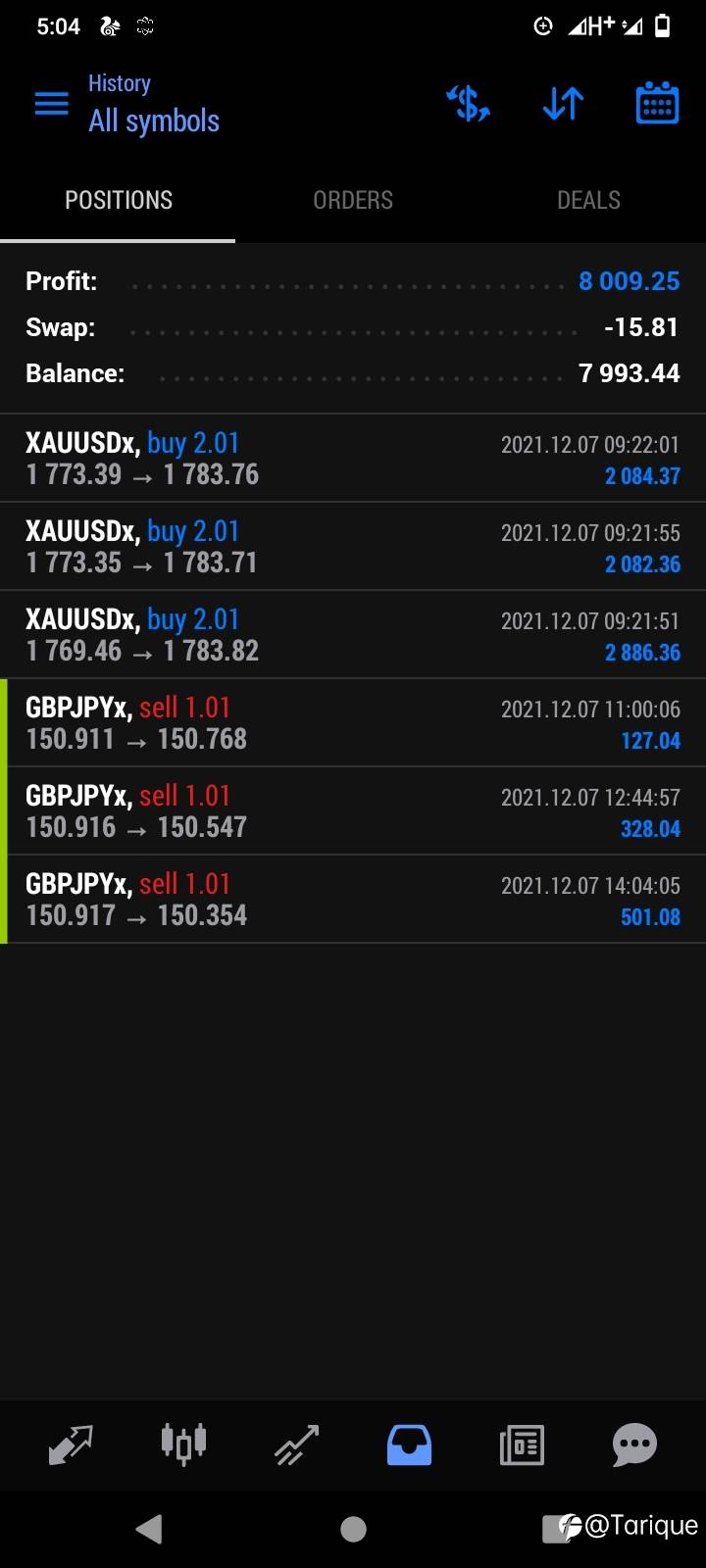Go to the Quotes arrows tab
This screenshot has width=706, height=1568.
(71, 1445)
